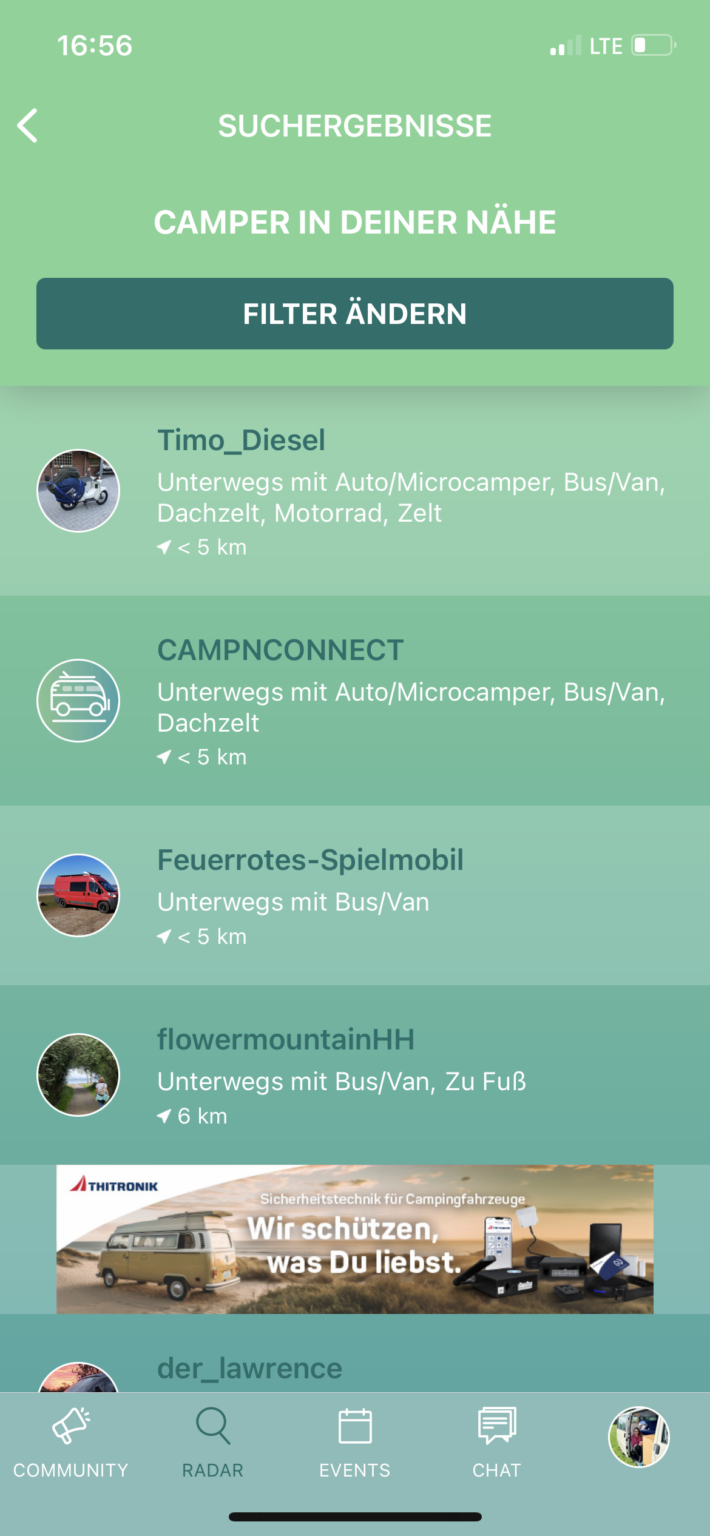Open Timo_Diesel's camper profile
Screen dimensions: 710x1536
[x=355, y=491]
